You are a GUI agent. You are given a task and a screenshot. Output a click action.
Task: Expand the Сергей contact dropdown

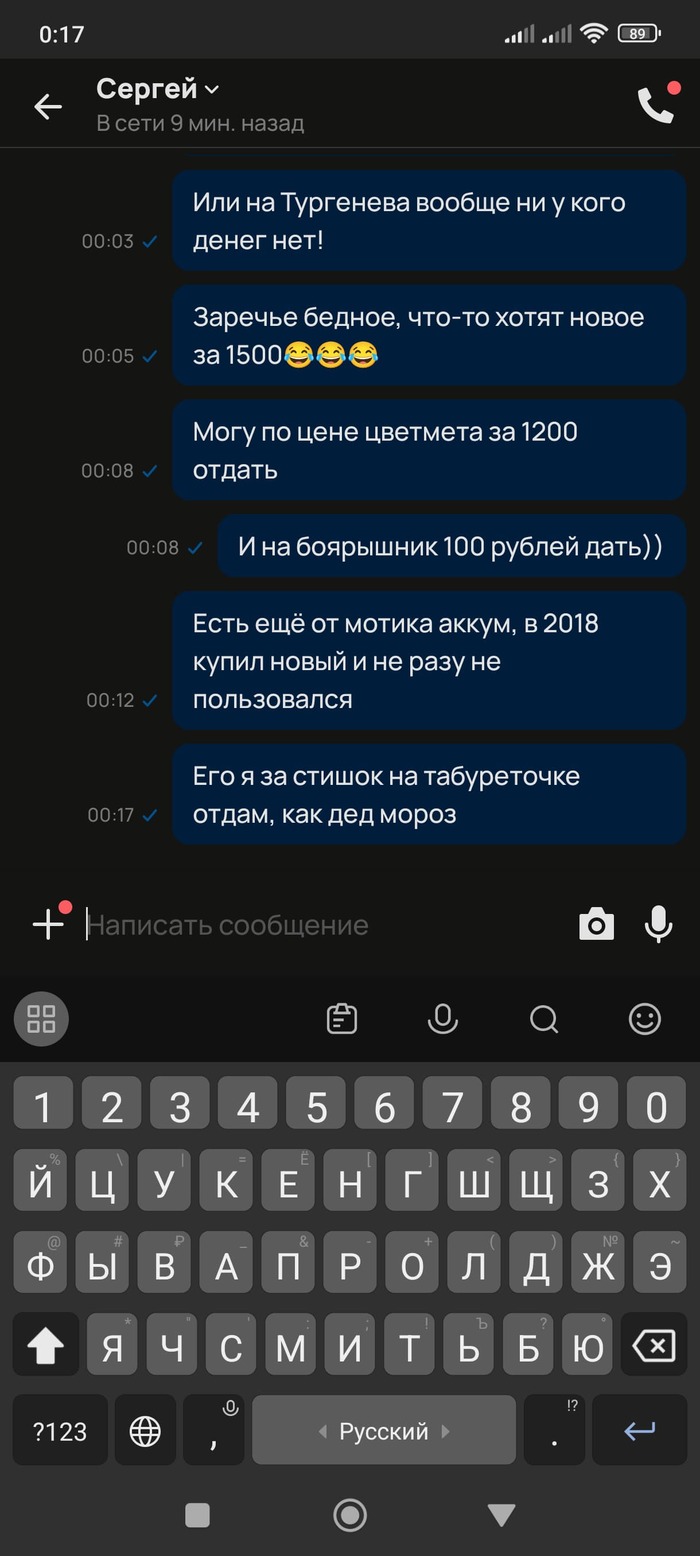click(211, 90)
